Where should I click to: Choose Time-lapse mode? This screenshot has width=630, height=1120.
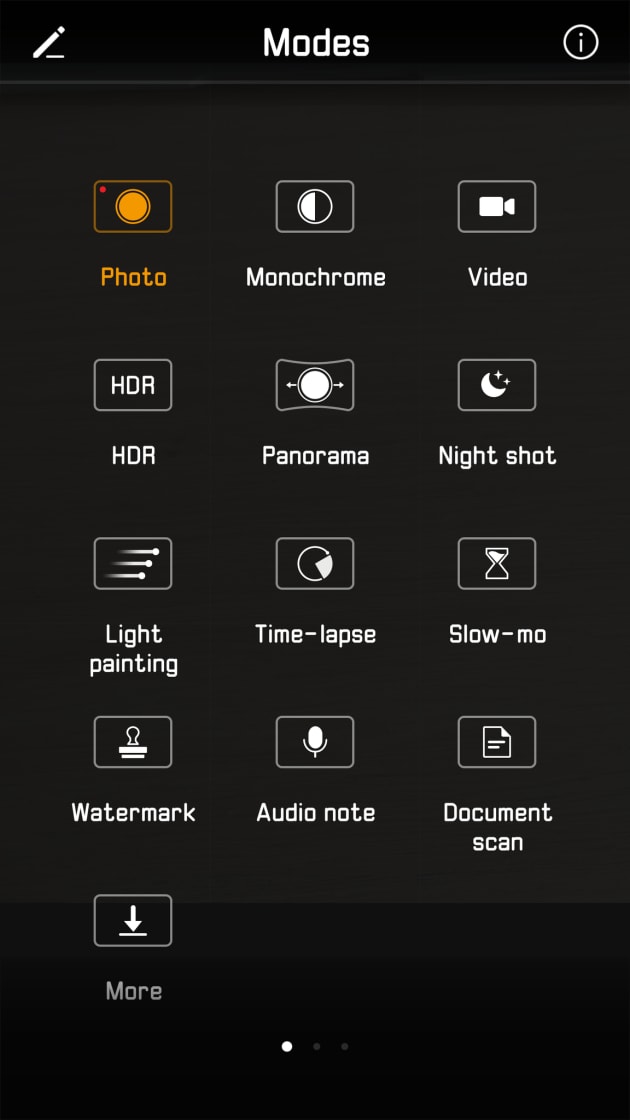click(x=315, y=563)
